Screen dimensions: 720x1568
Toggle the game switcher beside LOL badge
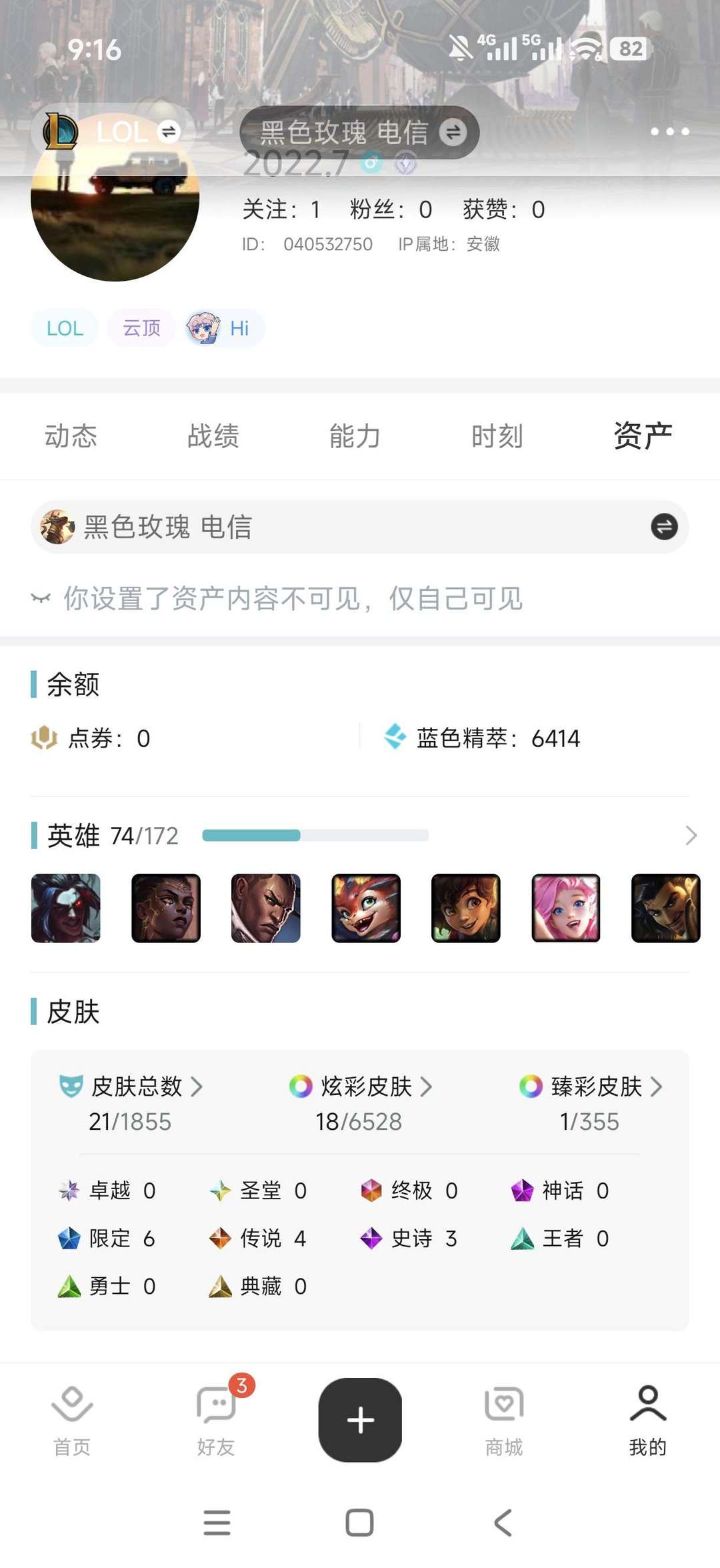click(x=169, y=132)
